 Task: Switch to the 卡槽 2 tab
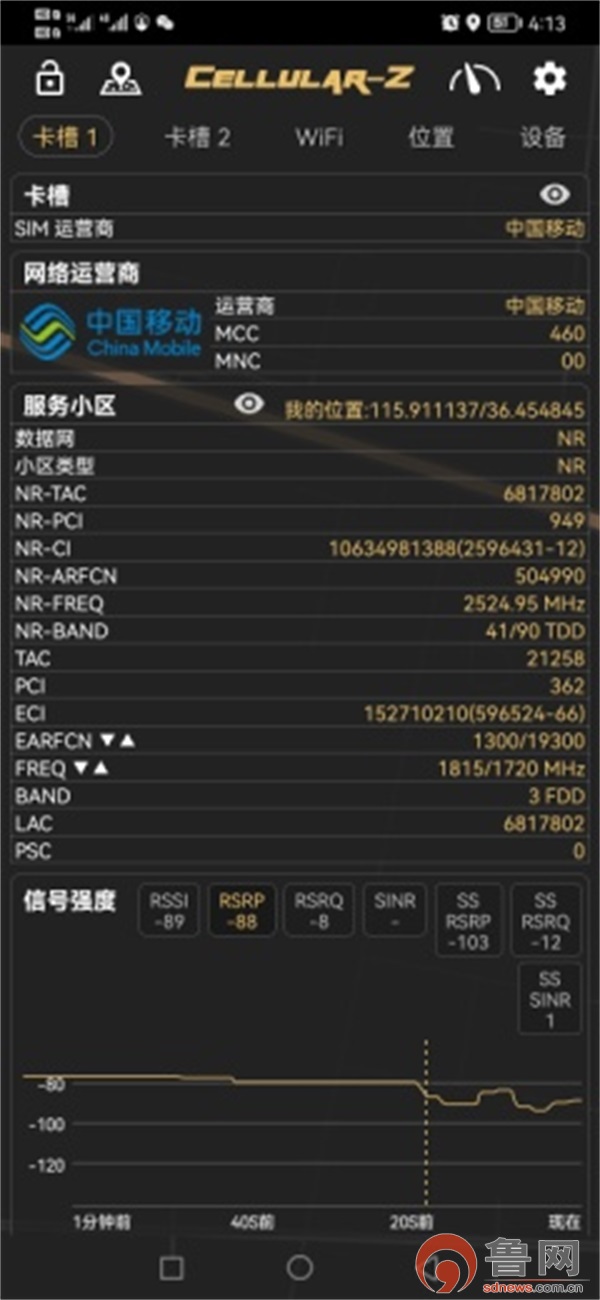pyautogui.click(x=197, y=138)
